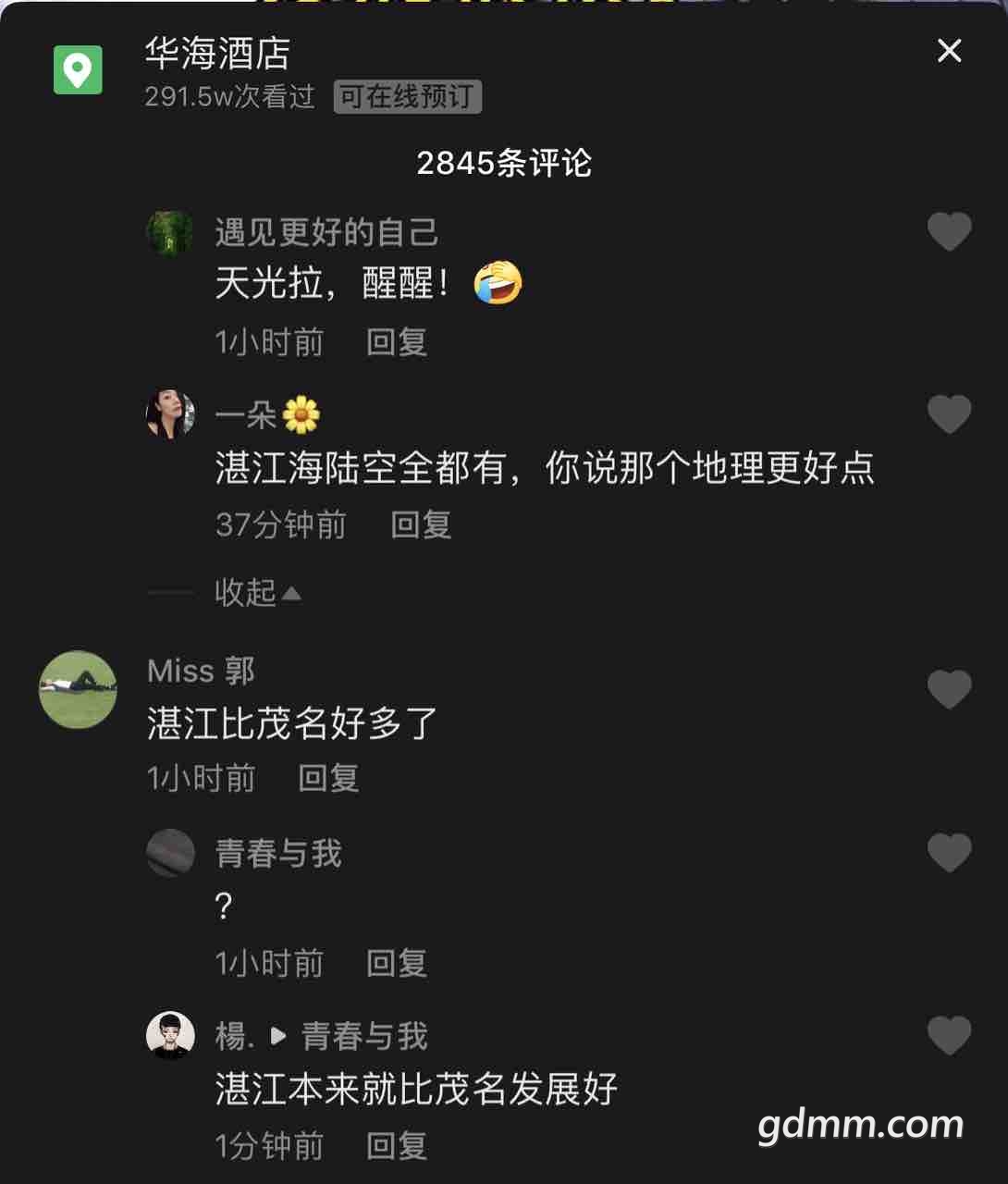Visit 遇见更好的自己's profile avatar
1008x1184 pixels.
[170, 231]
